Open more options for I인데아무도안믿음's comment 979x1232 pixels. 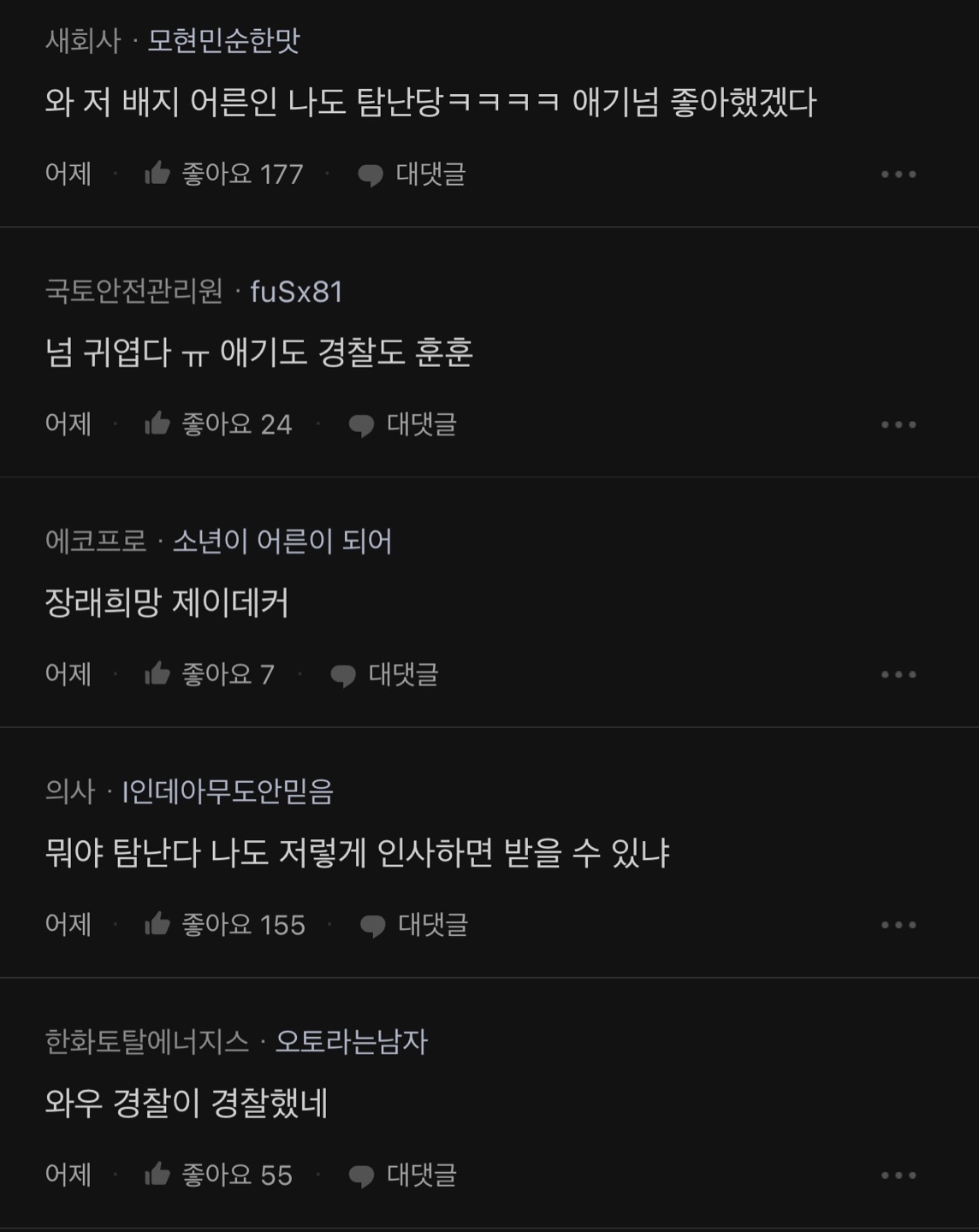click(x=899, y=925)
